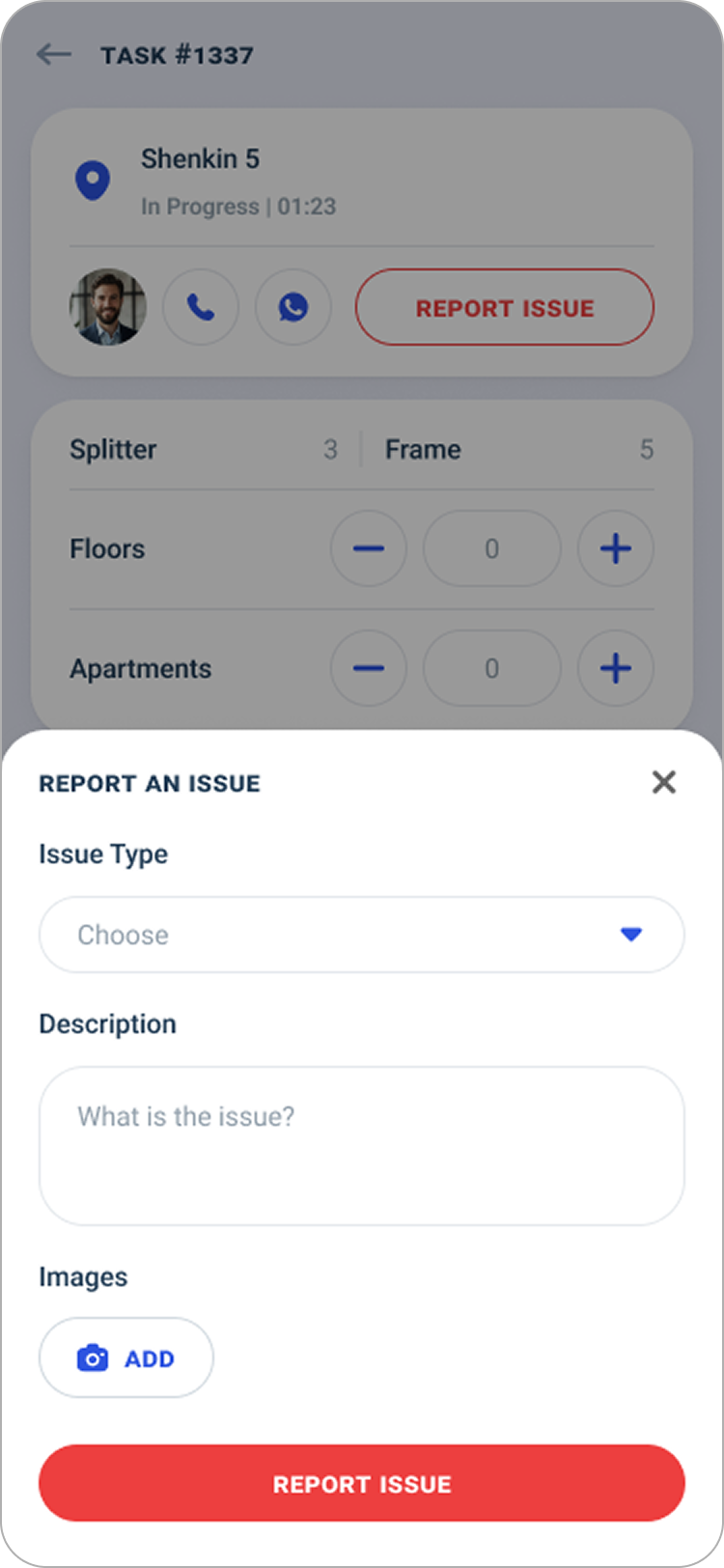
Task: Submit via the red REPORT ISSUE button
Action: point(361,1483)
